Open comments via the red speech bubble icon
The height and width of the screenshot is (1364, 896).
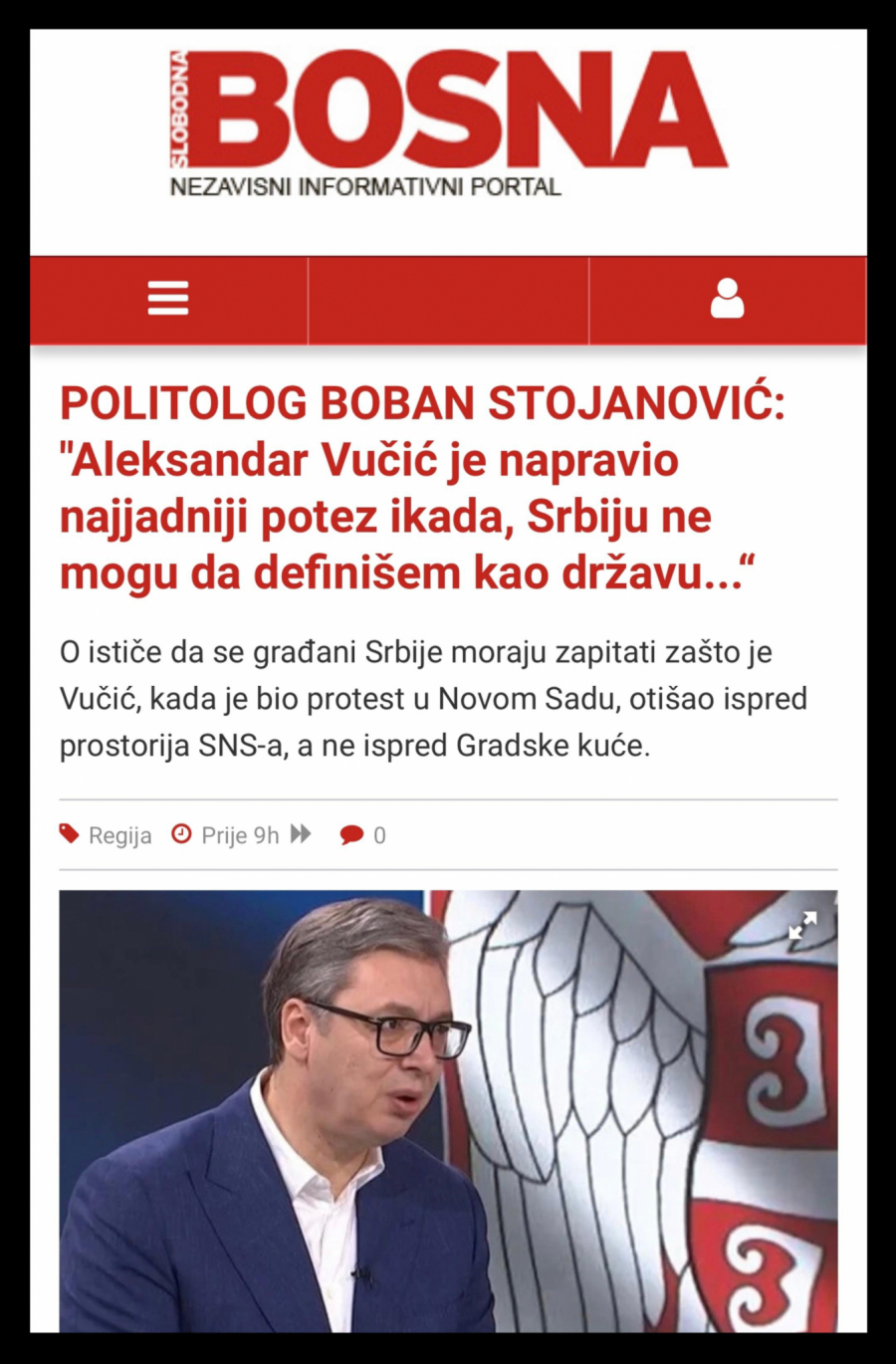352,835
